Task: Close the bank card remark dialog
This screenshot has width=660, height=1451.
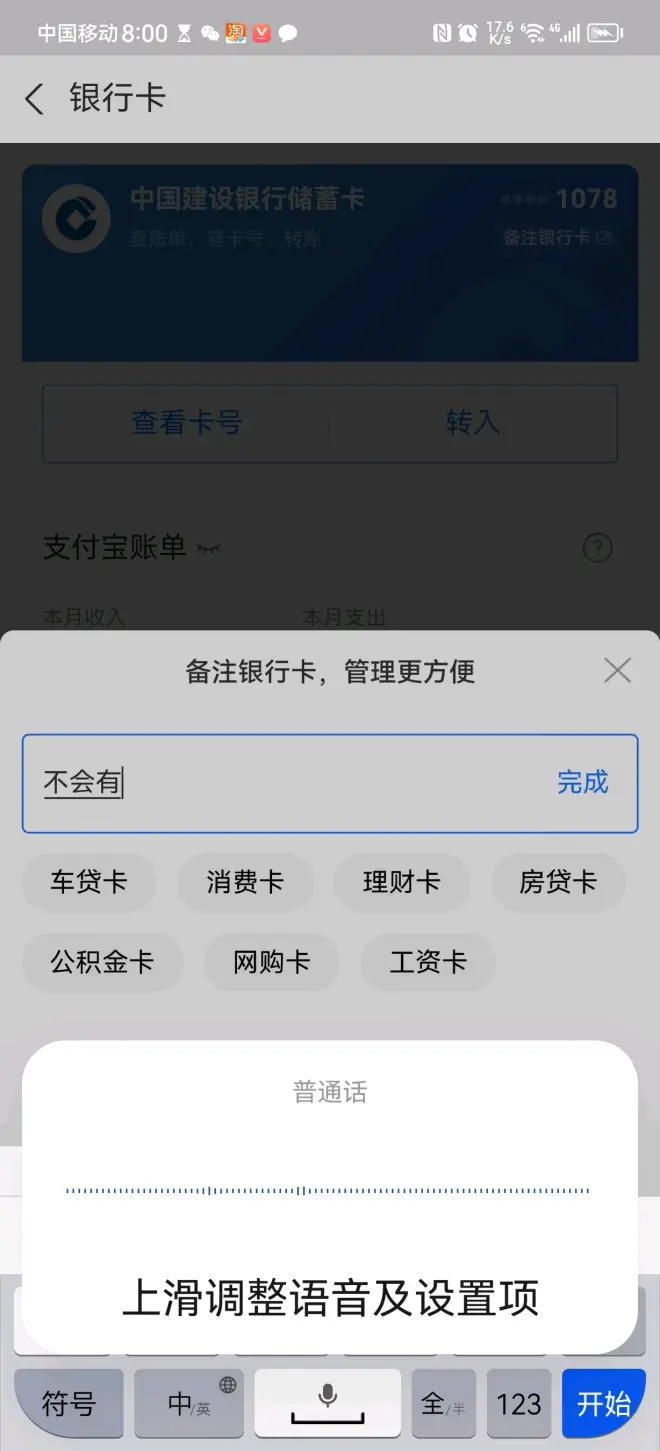Action: (x=617, y=671)
